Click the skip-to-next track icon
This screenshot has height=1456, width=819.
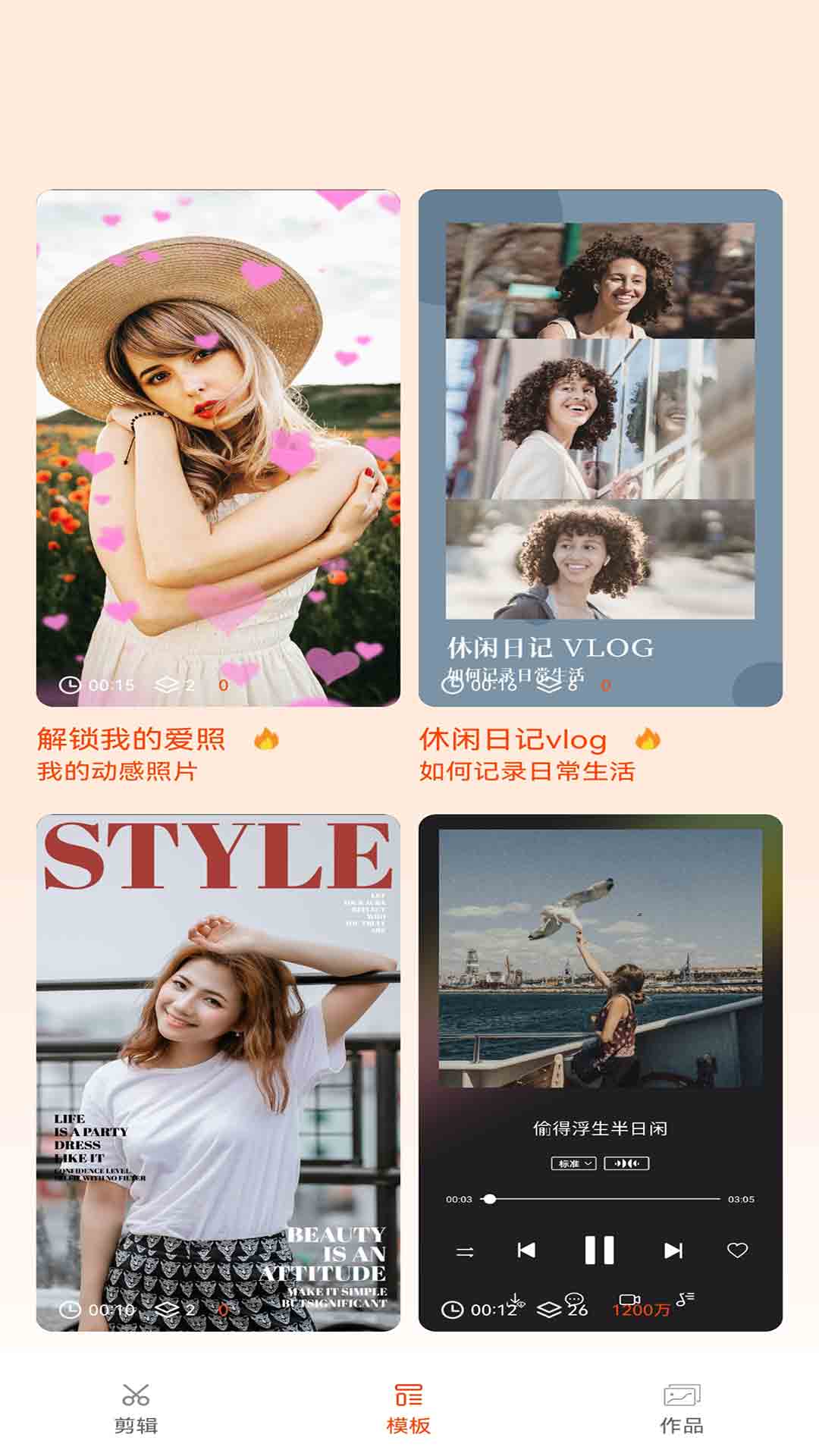click(x=673, y=1249)
